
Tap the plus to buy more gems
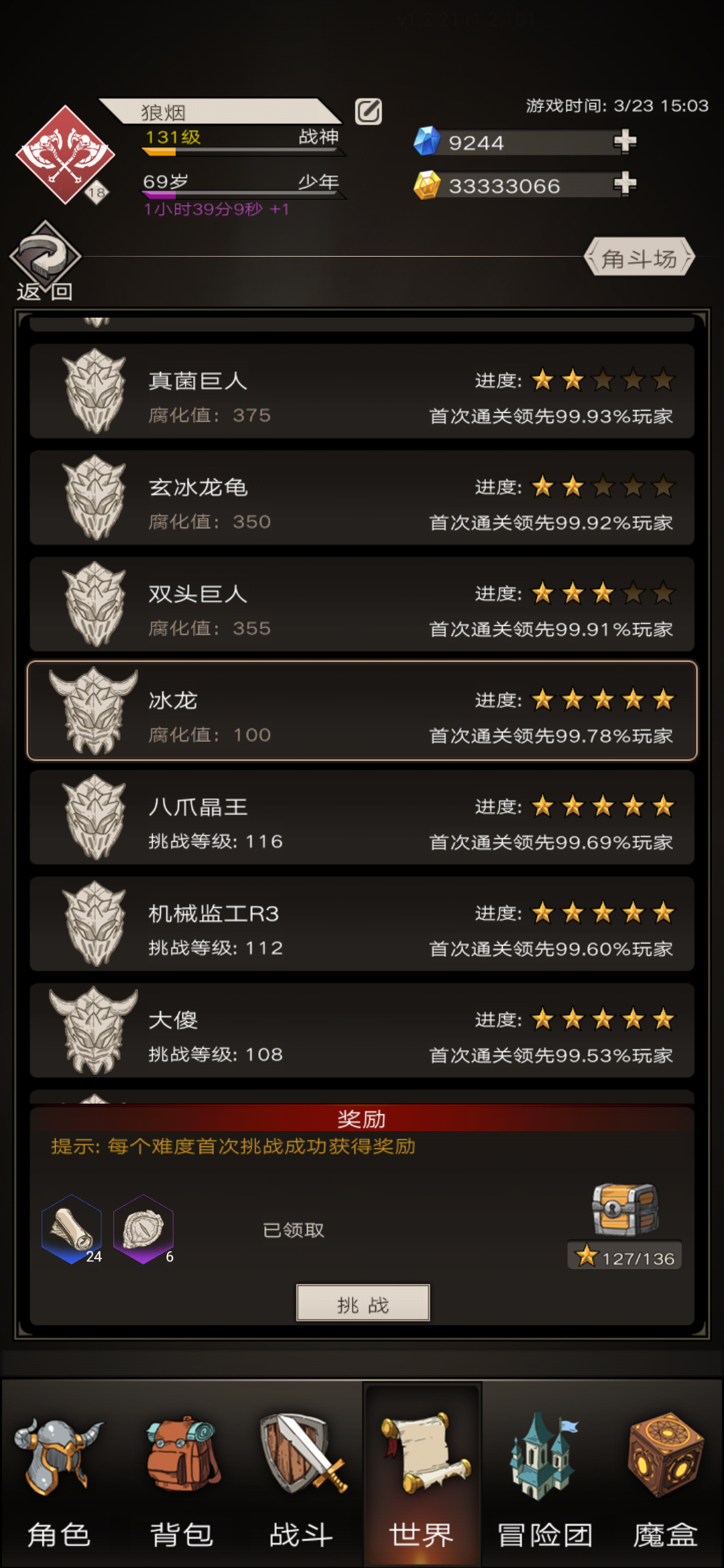pos(624,143)
